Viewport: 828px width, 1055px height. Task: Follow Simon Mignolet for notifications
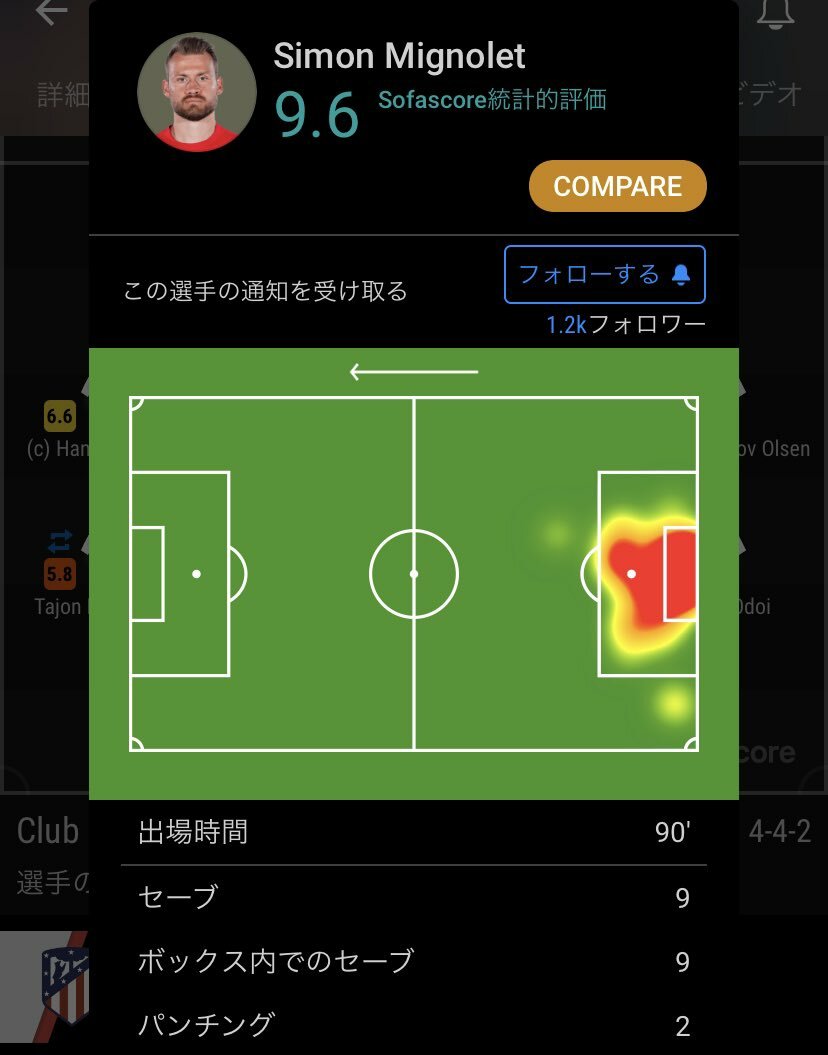(x=604, y=274)
